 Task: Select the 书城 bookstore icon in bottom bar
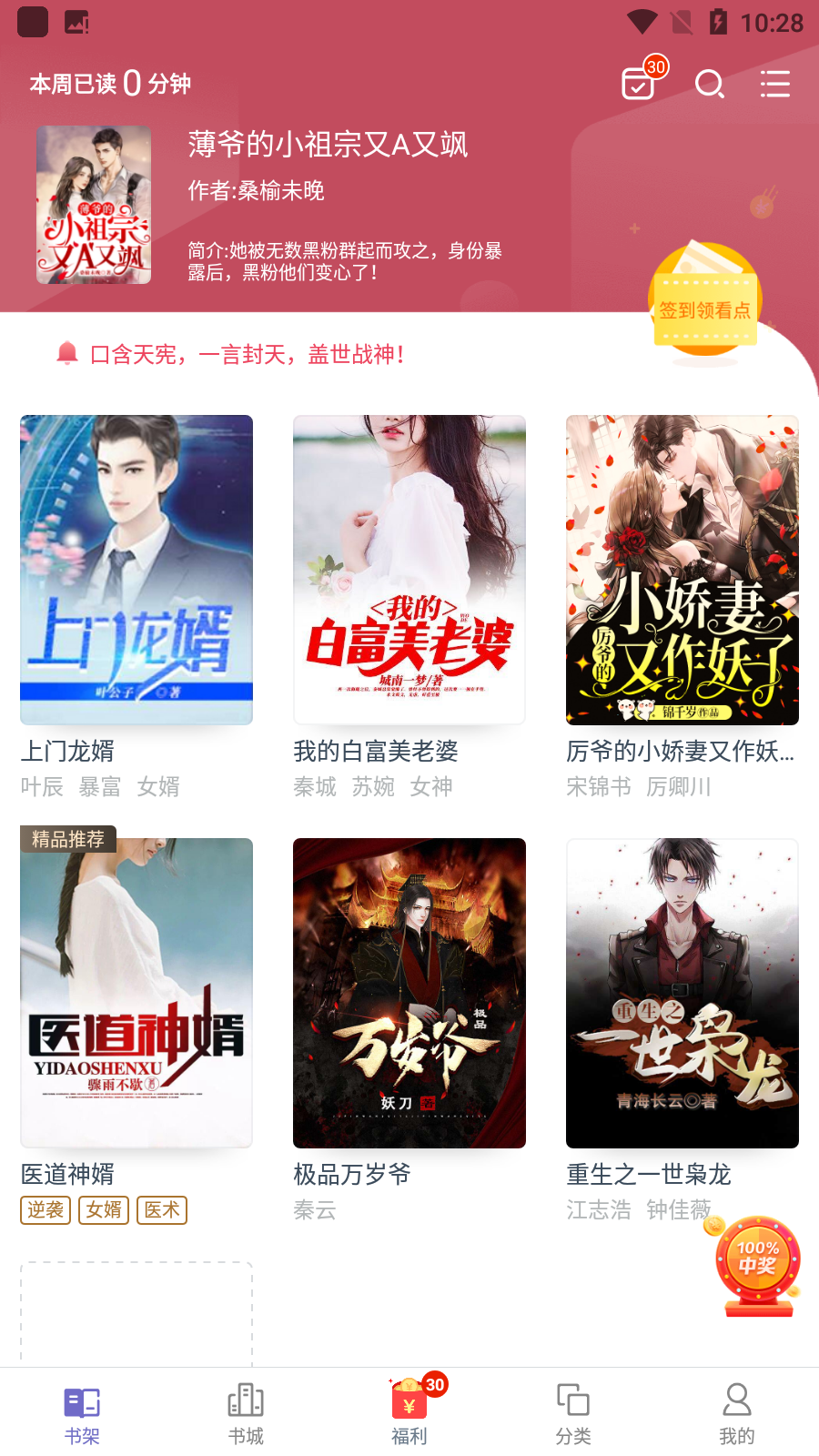point(244,1401)
